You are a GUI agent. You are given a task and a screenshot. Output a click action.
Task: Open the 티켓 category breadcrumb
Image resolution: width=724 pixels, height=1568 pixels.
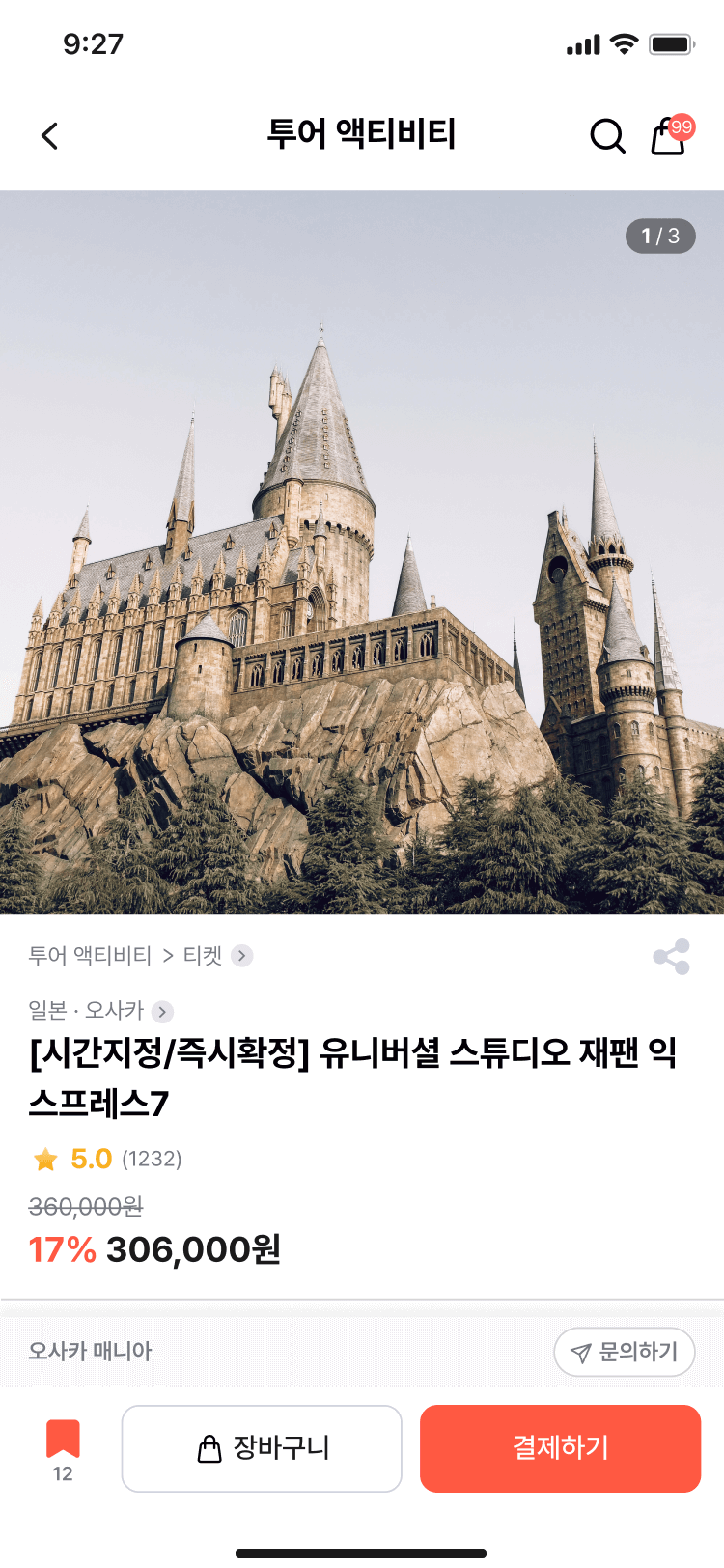tap(216, 956)
